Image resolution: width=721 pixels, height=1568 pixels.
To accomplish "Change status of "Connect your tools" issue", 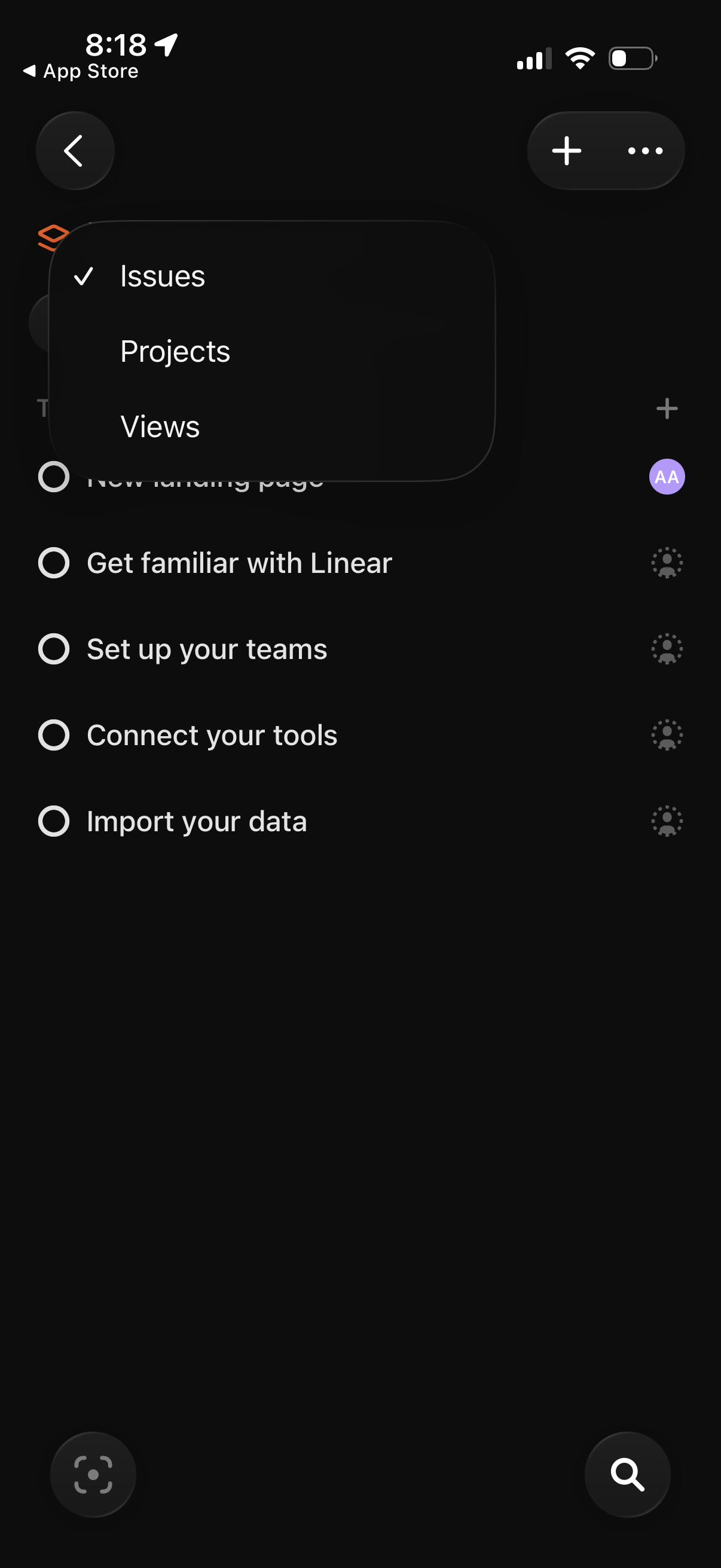I will click(54, 736).
